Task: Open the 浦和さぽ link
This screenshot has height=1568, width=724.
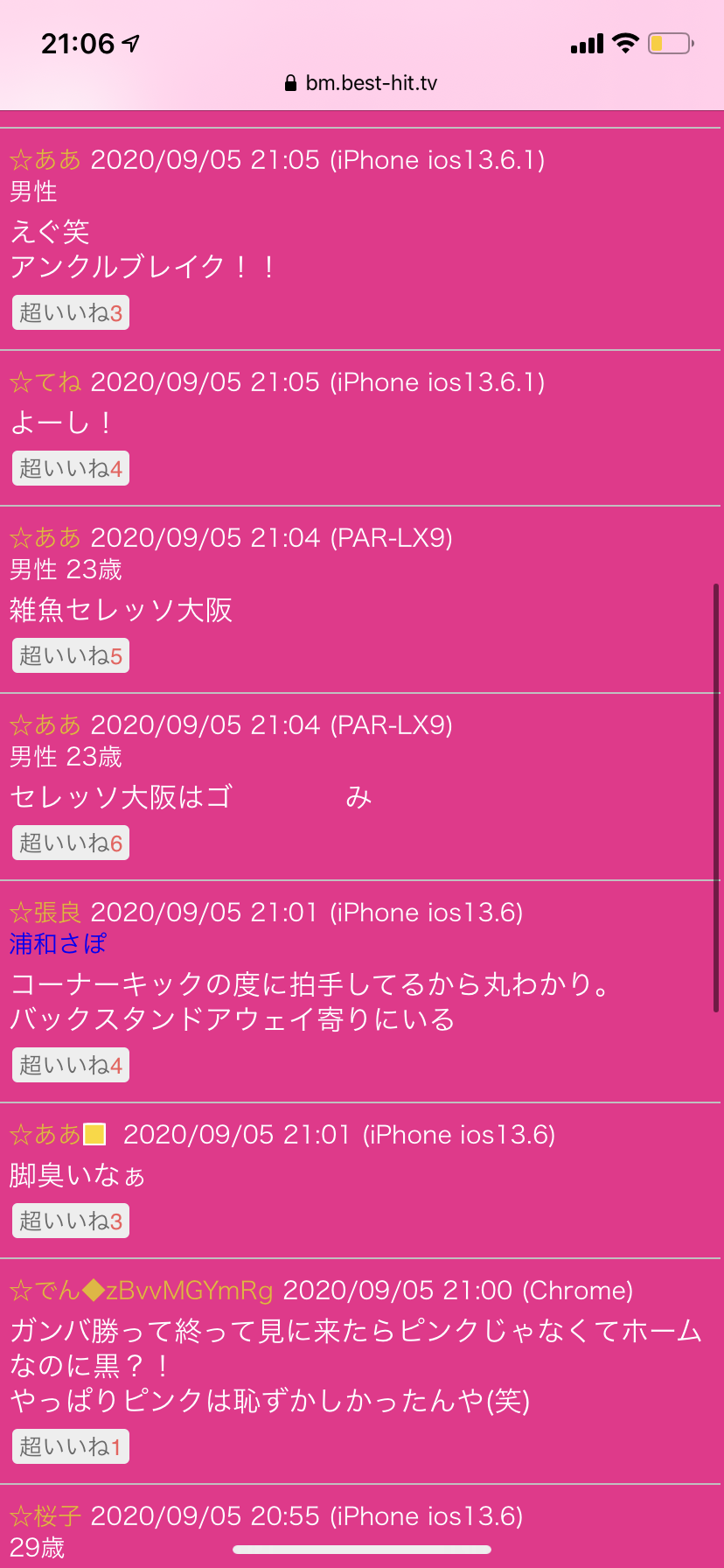Action: (x=58, y=944)
